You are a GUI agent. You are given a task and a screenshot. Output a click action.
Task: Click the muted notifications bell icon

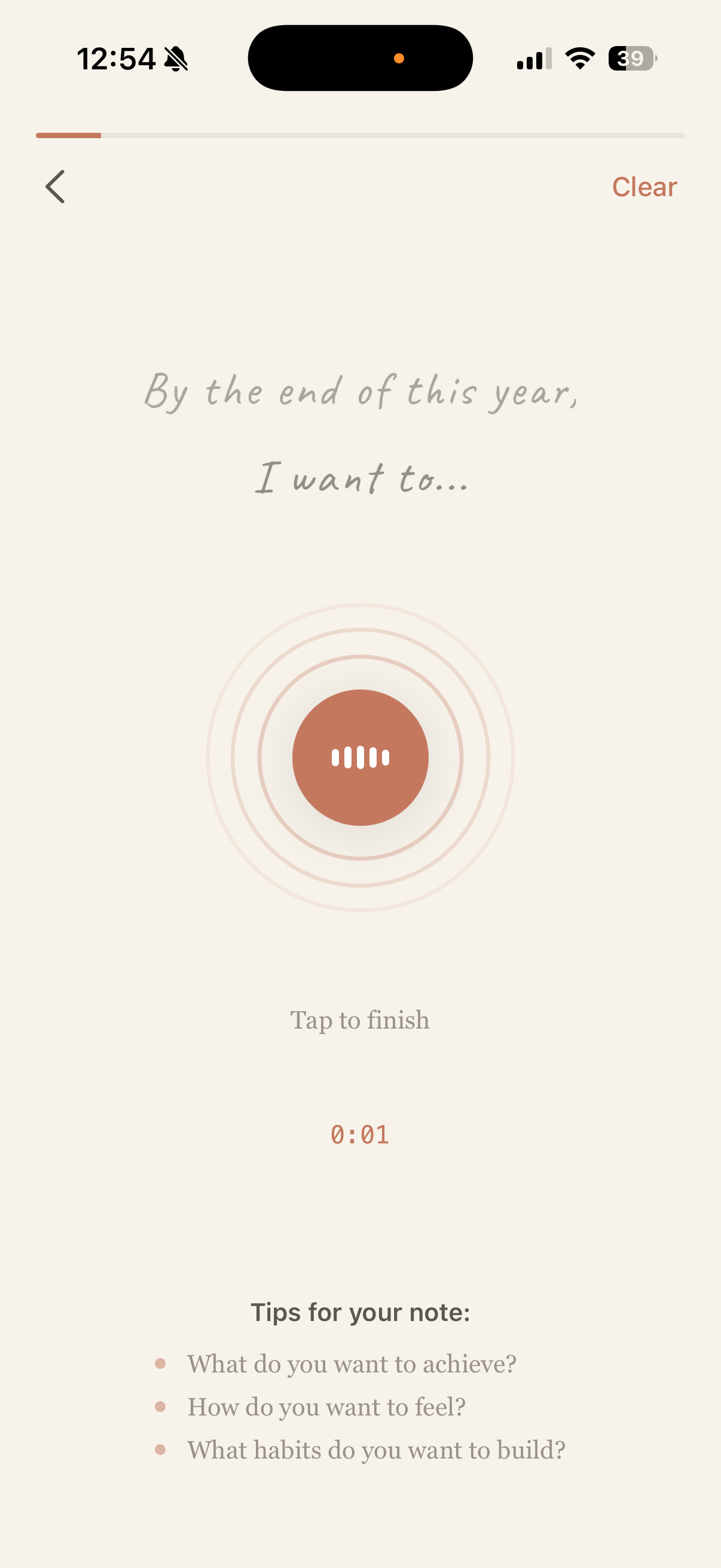176,58
